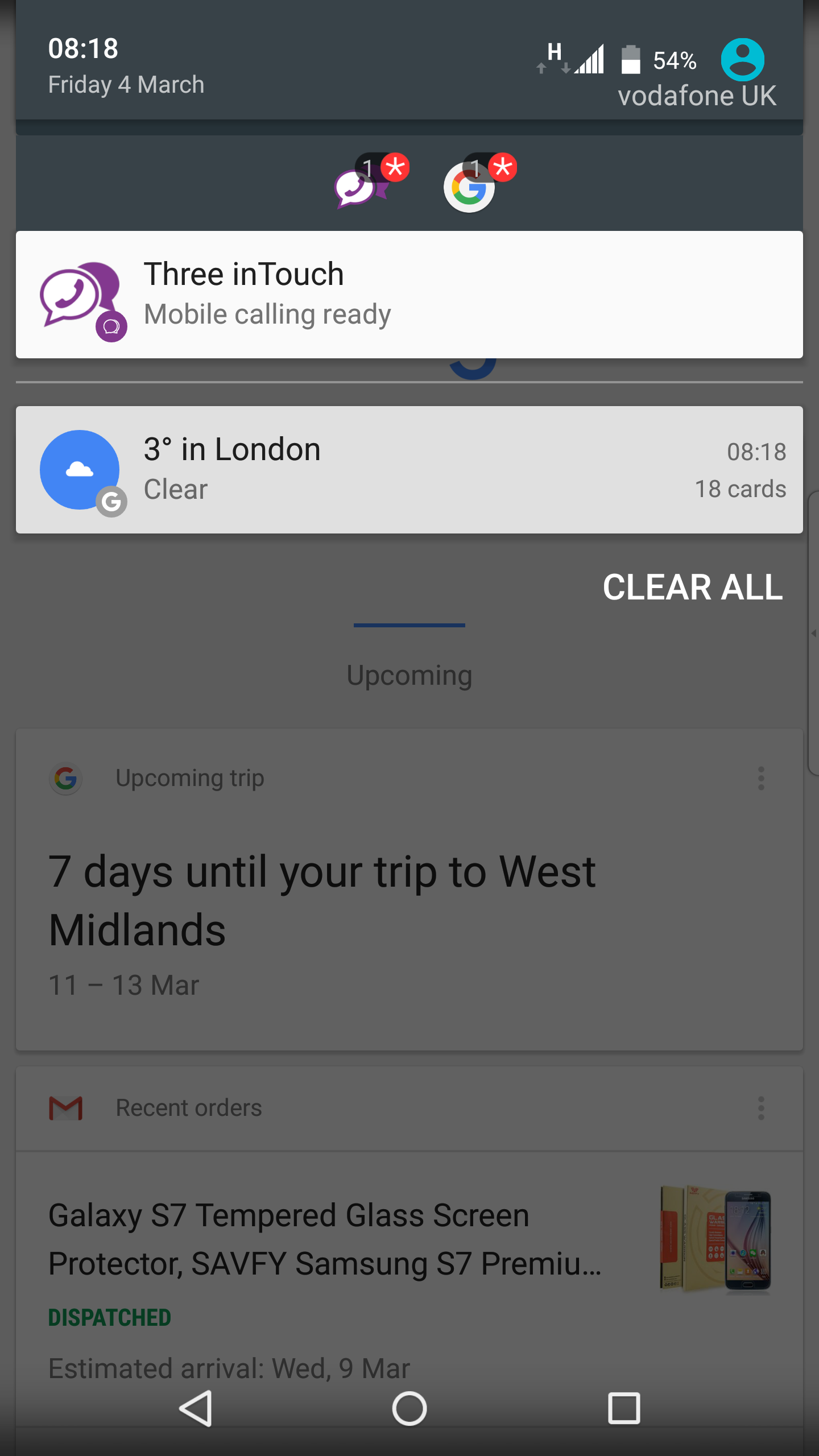Open the Galaxy S7 screen protector order
Screen dimensions: 819x1456
(409, 1268)
